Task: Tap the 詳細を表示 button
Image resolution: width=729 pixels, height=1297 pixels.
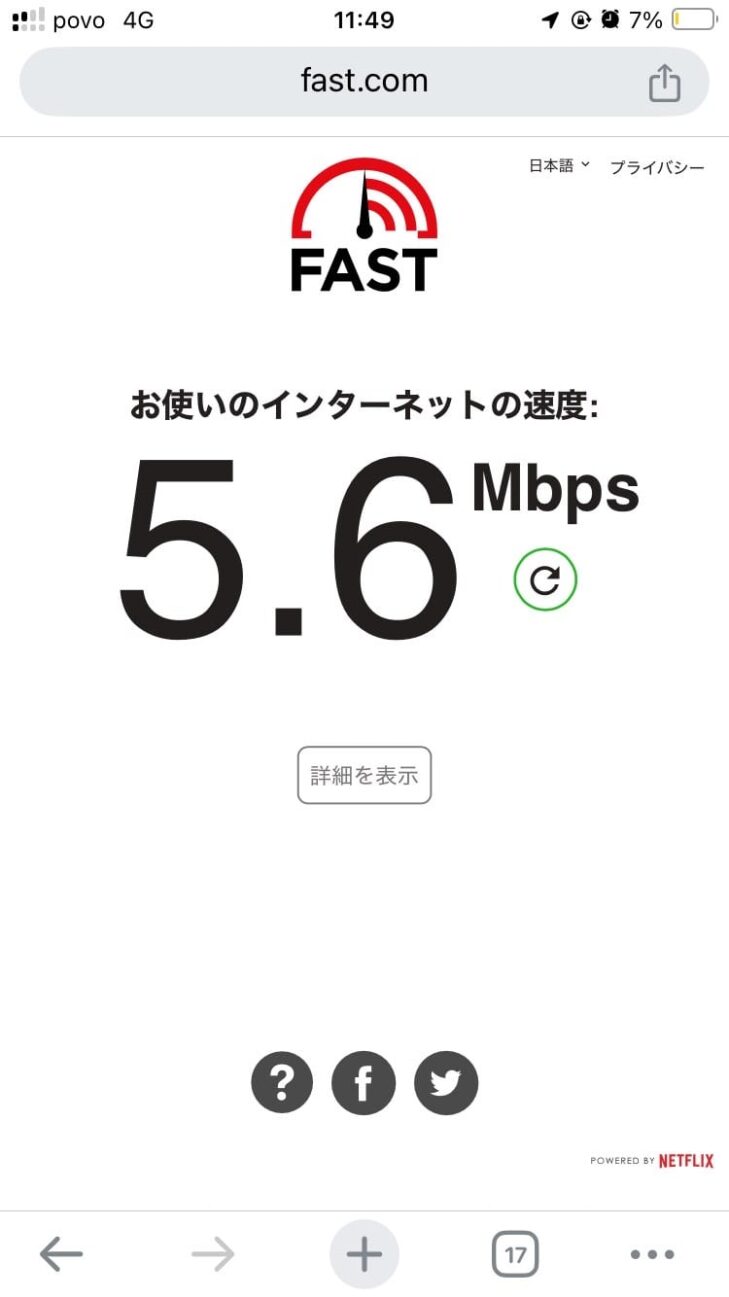Action: 364,775
